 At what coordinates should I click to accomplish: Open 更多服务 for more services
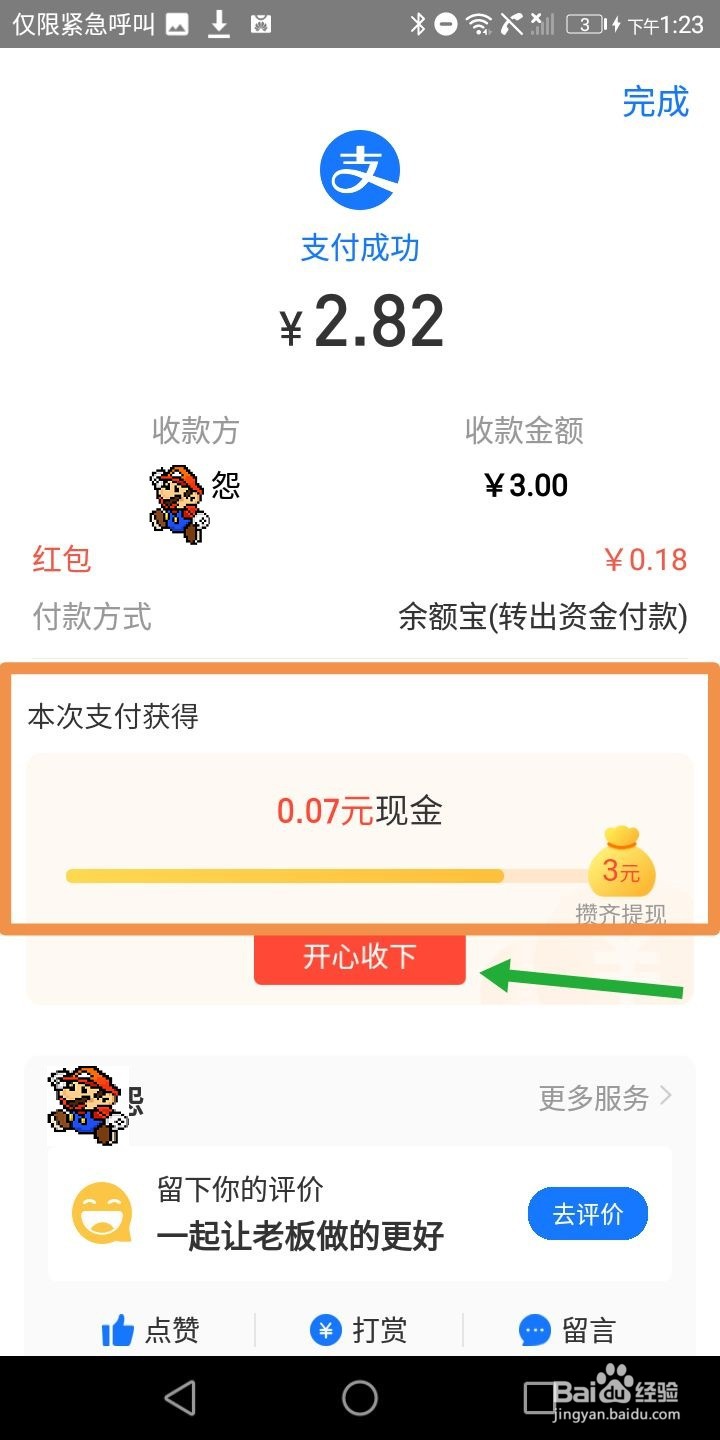point(593,1097)
